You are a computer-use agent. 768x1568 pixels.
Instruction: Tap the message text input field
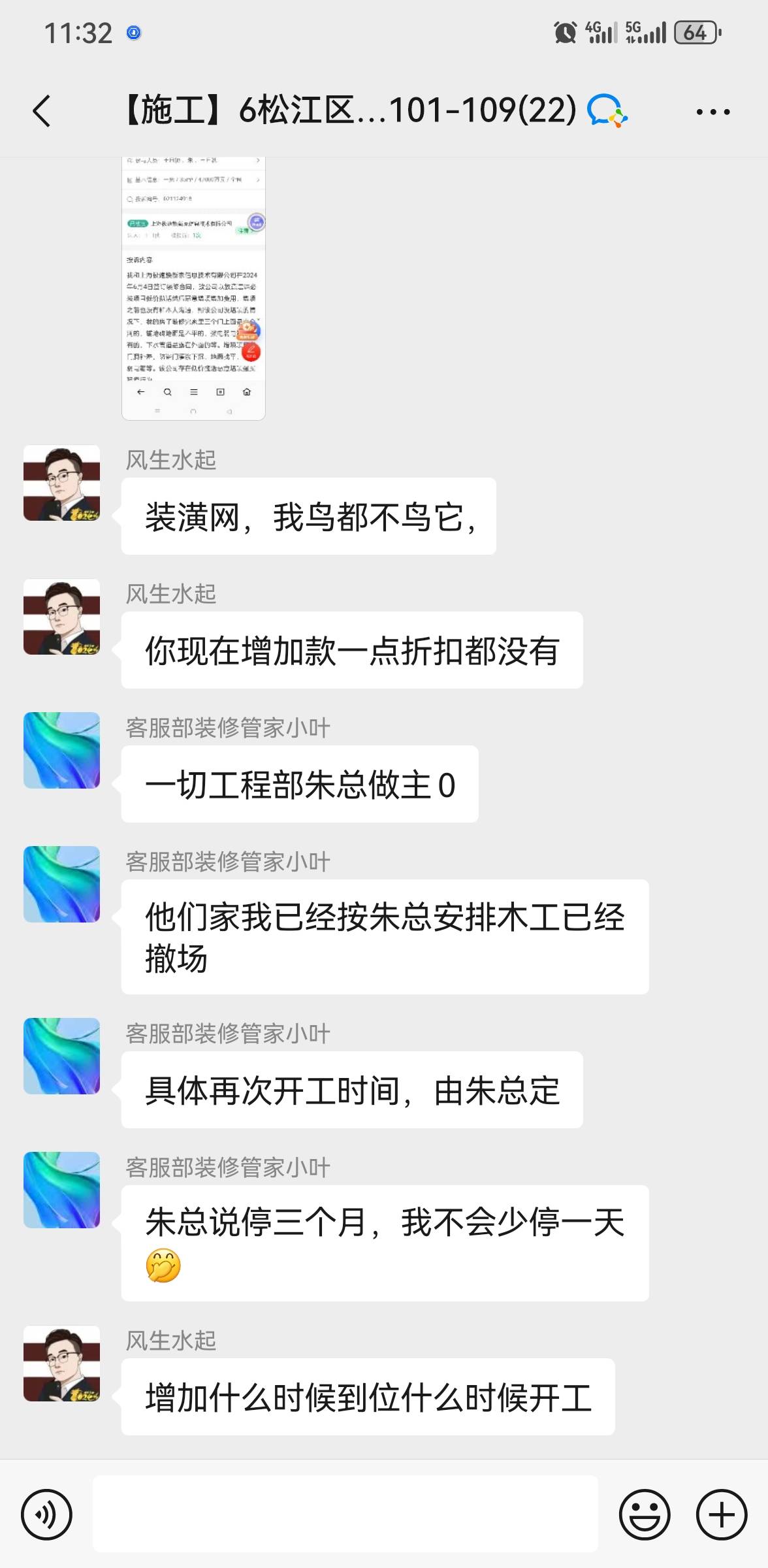[x=345, y=1514]
